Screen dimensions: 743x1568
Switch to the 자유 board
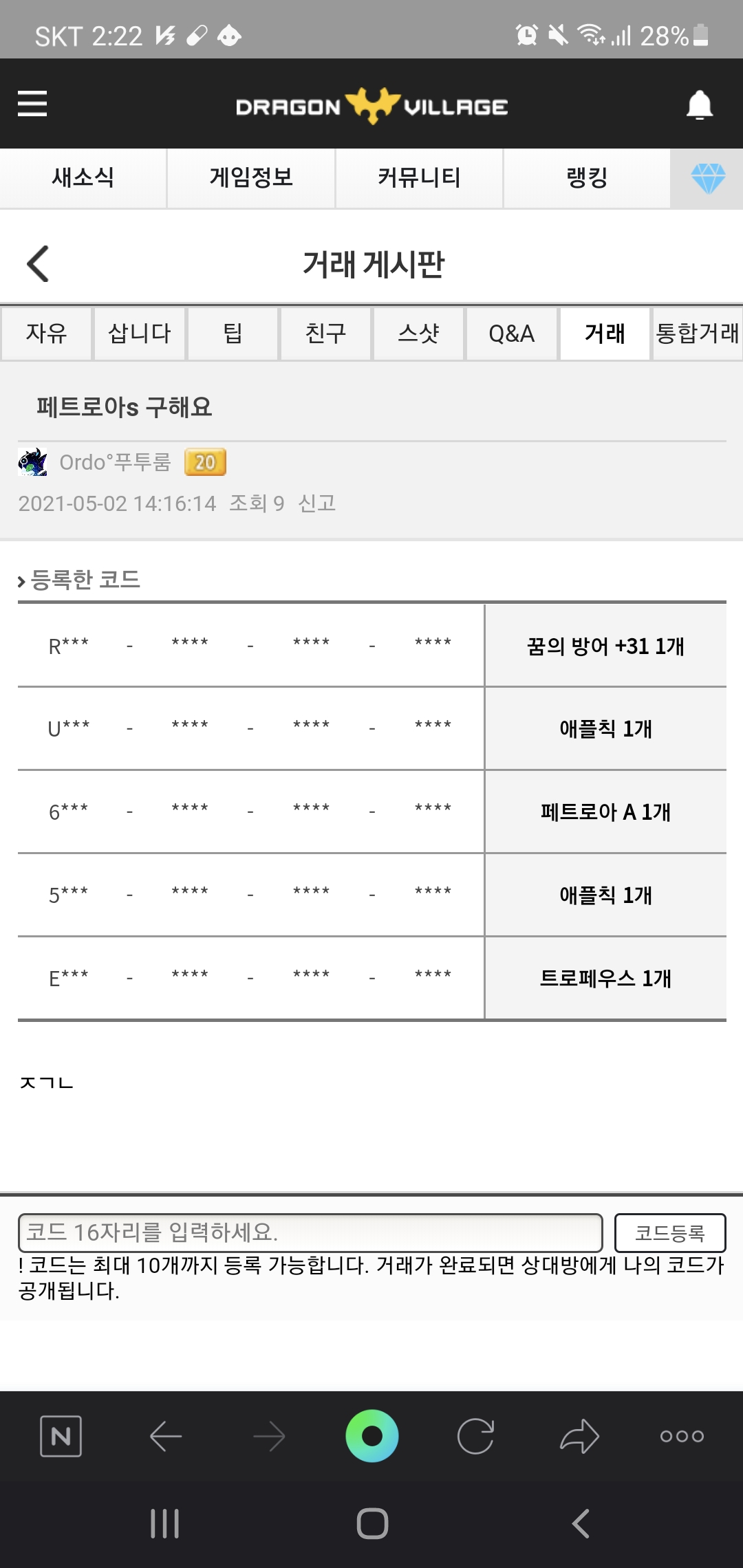pos(46,334)
